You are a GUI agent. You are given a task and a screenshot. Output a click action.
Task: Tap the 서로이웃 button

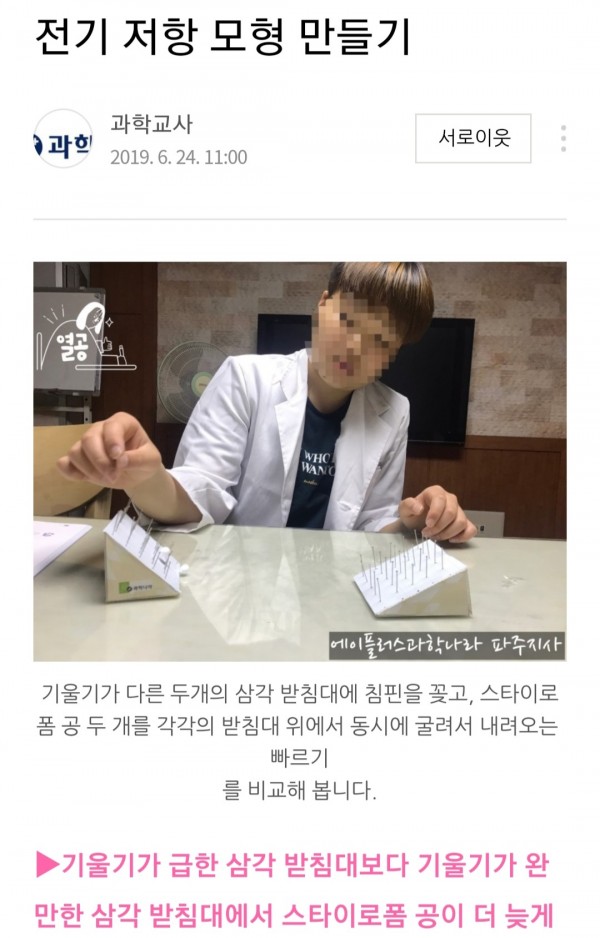click(473, 138)
